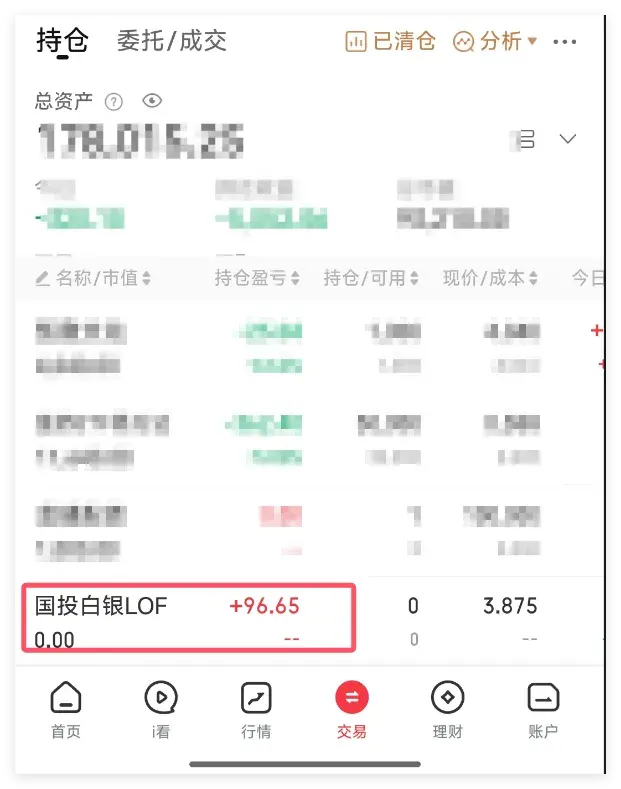Open 已清仓 cleared positions
The width and height of the screenshot is (621, 789).
[x=390, y=41]
